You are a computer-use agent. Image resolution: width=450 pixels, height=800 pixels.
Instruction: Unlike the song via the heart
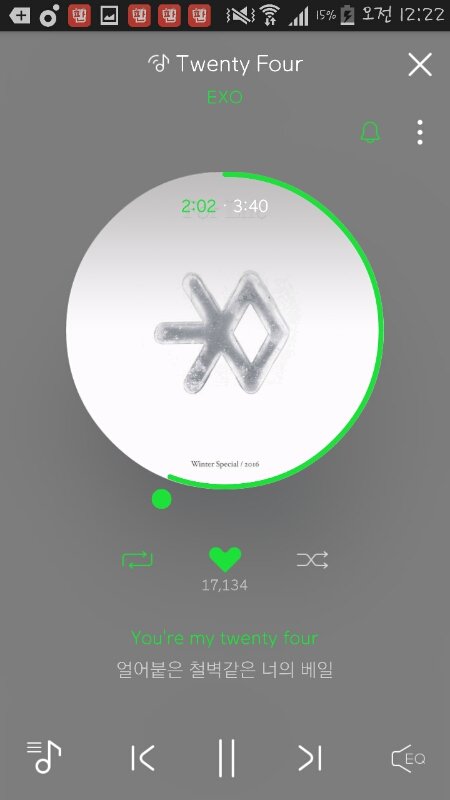tap(225, 560)
